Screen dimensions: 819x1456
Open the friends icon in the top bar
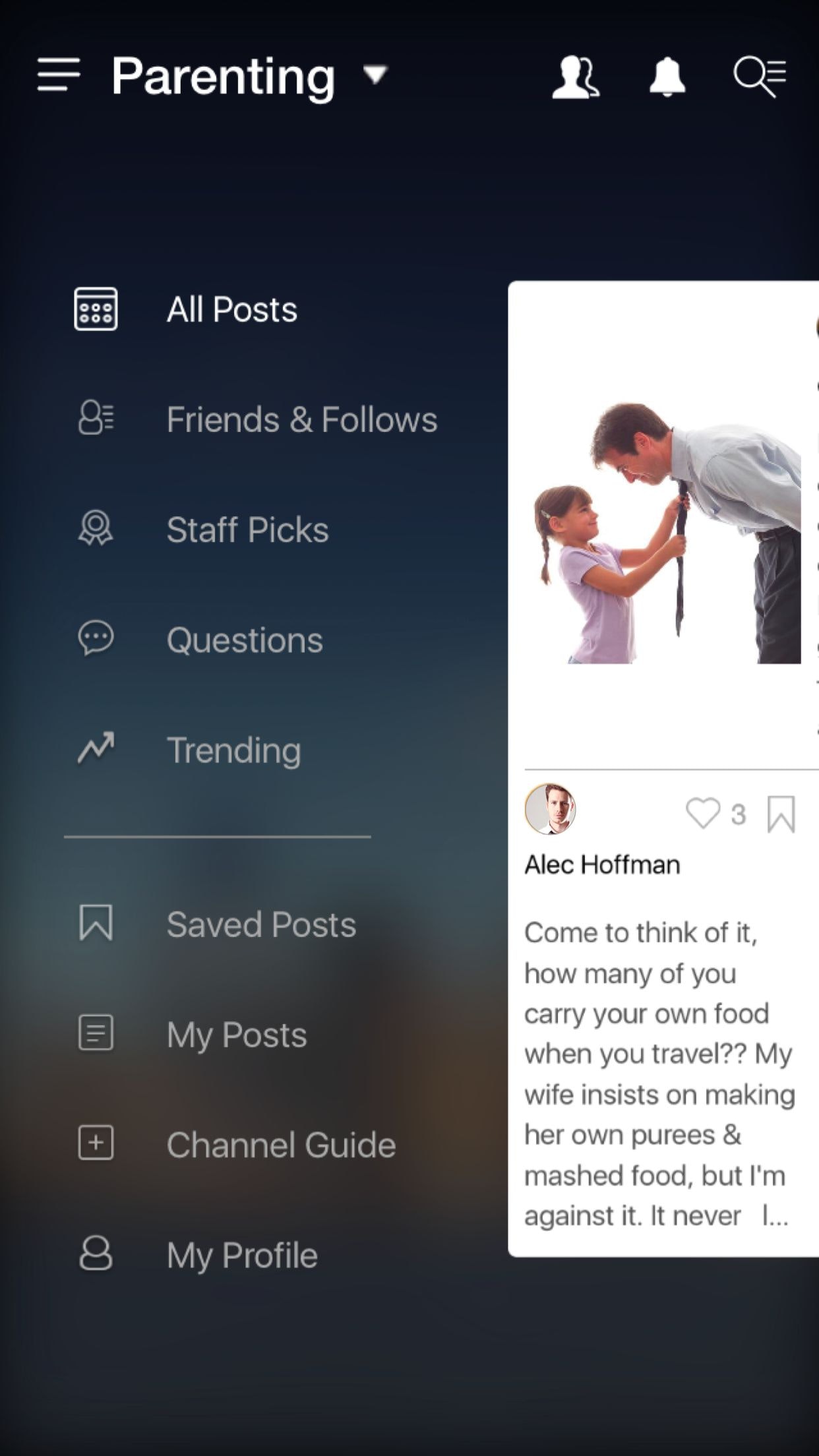[x=576, y=77]
